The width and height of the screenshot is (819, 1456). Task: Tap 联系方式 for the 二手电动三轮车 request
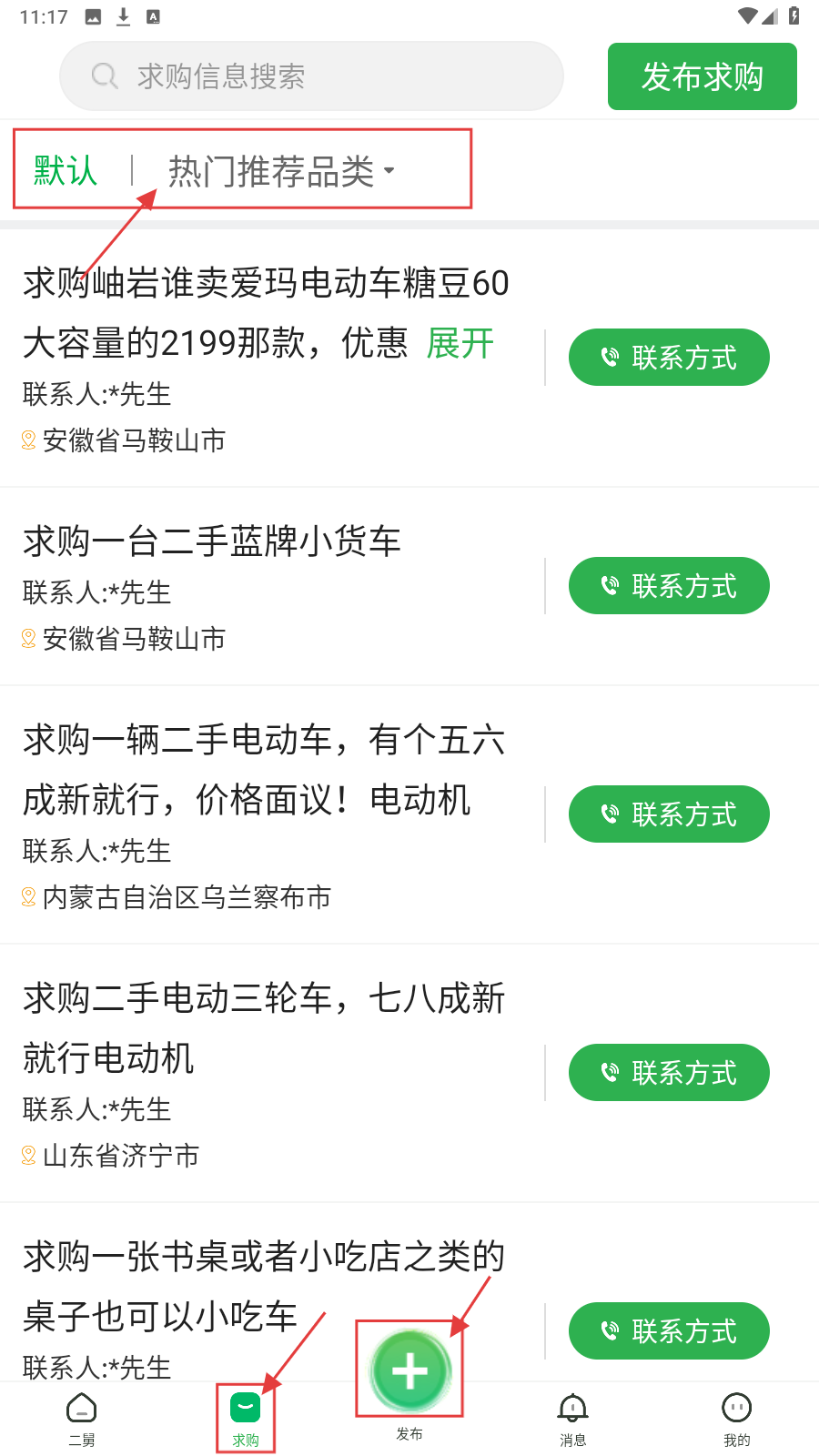(x=669, y=1073)
